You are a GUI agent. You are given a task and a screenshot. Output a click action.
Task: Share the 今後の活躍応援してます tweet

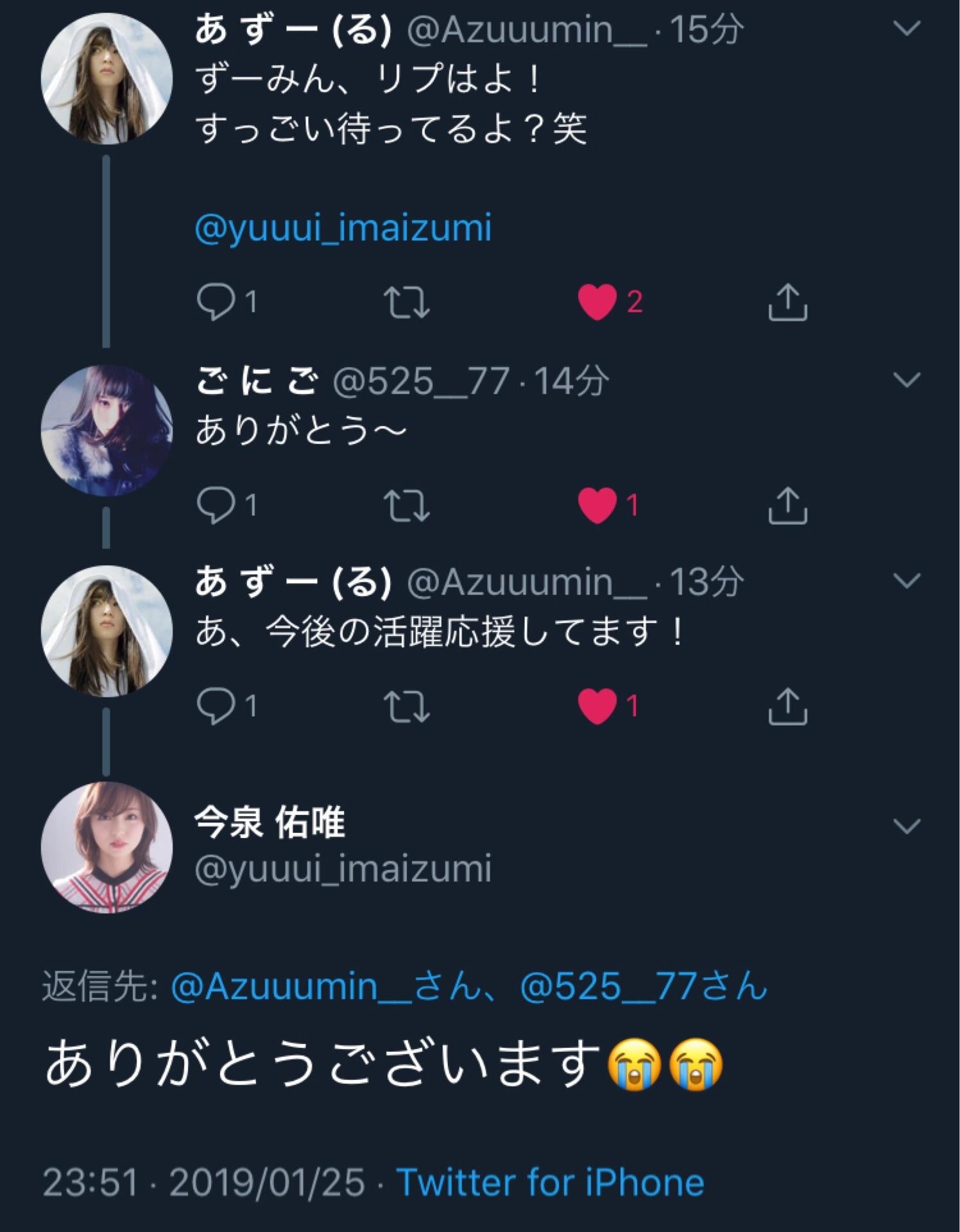coord(787,706)
